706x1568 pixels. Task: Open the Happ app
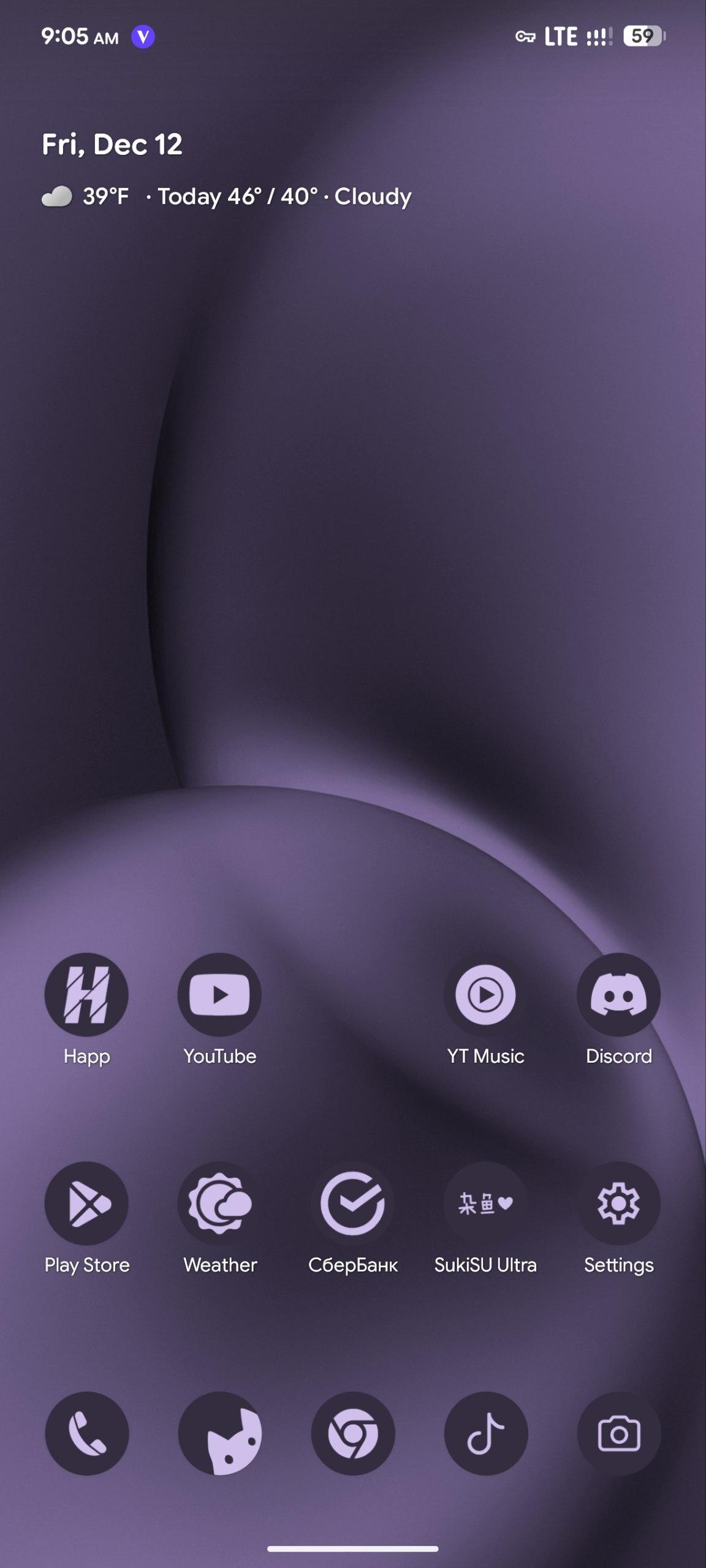(x=86, y=995)
